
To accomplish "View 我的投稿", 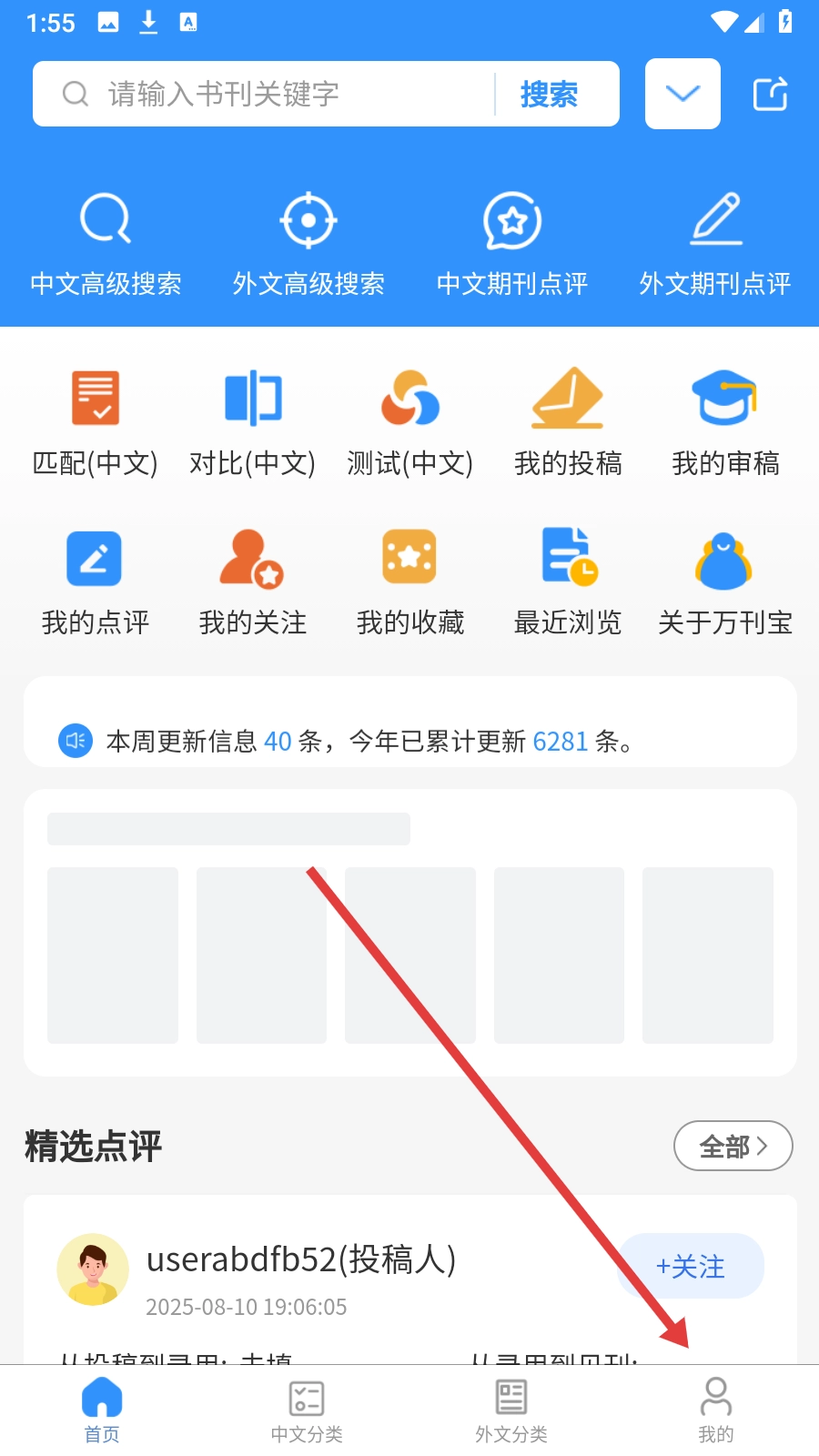I will point(568,422).
